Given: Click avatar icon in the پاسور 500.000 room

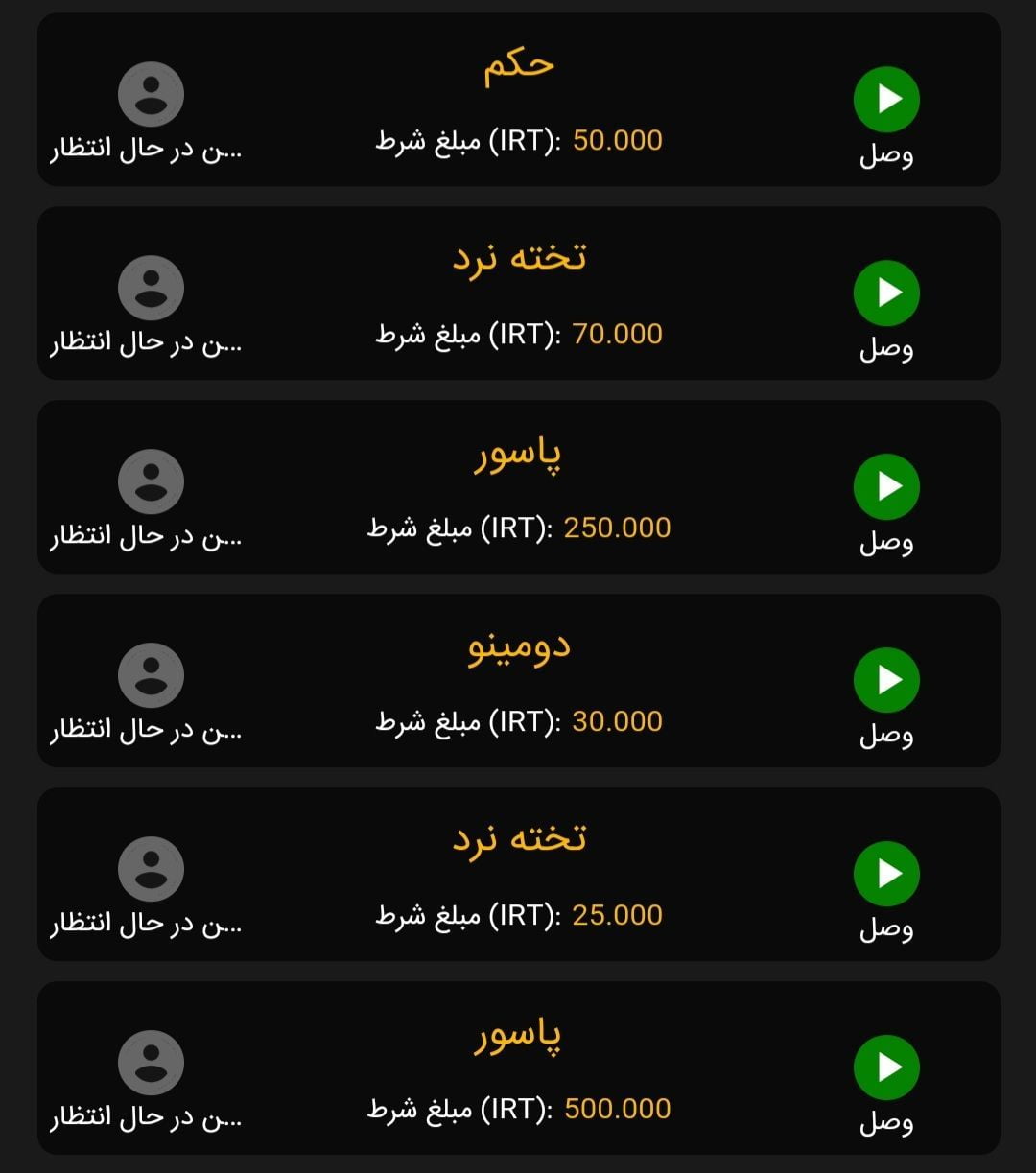Looking at the screenshot, I should tap(151, 1062).
